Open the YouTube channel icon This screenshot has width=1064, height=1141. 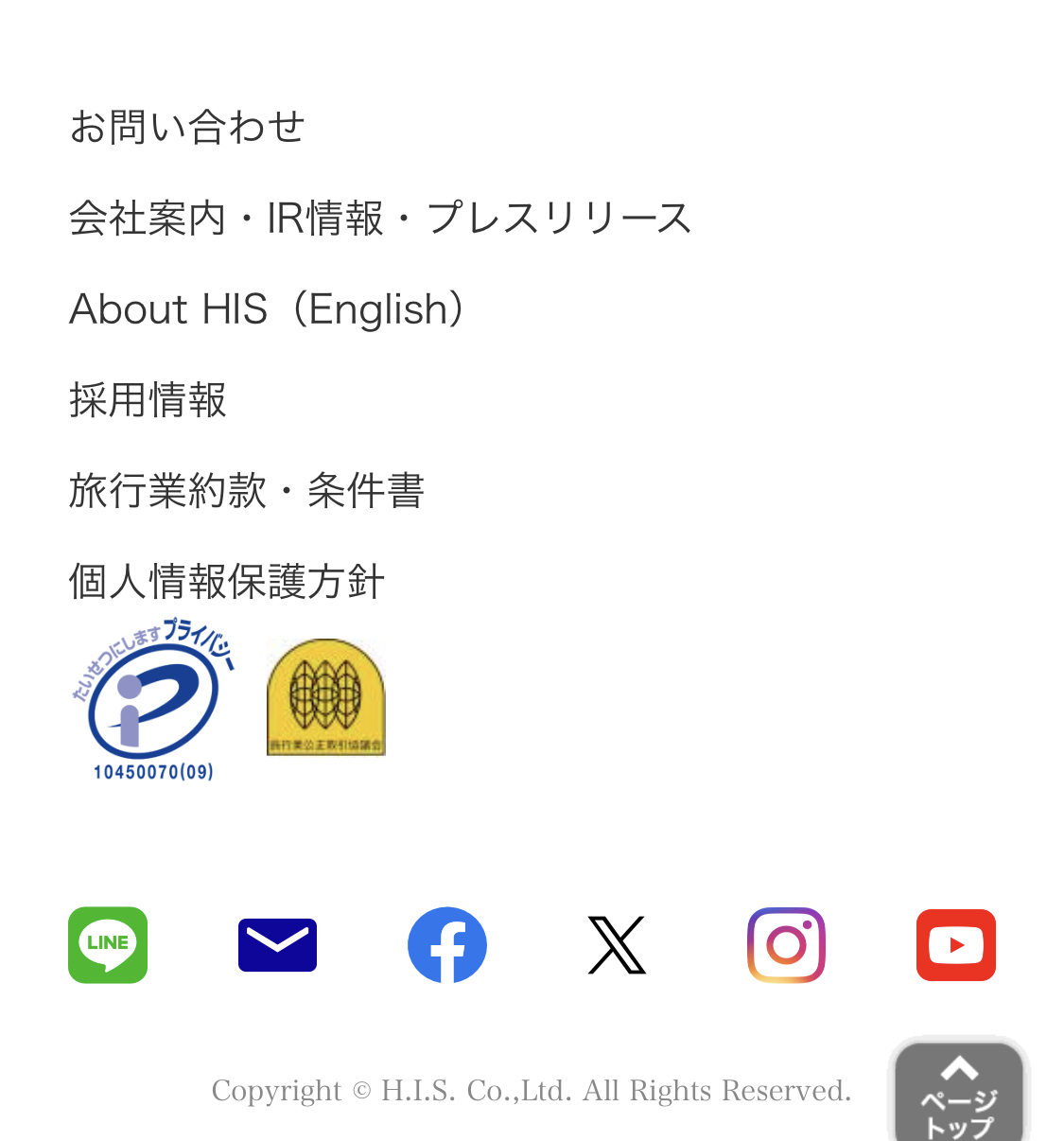pos(955,945)
